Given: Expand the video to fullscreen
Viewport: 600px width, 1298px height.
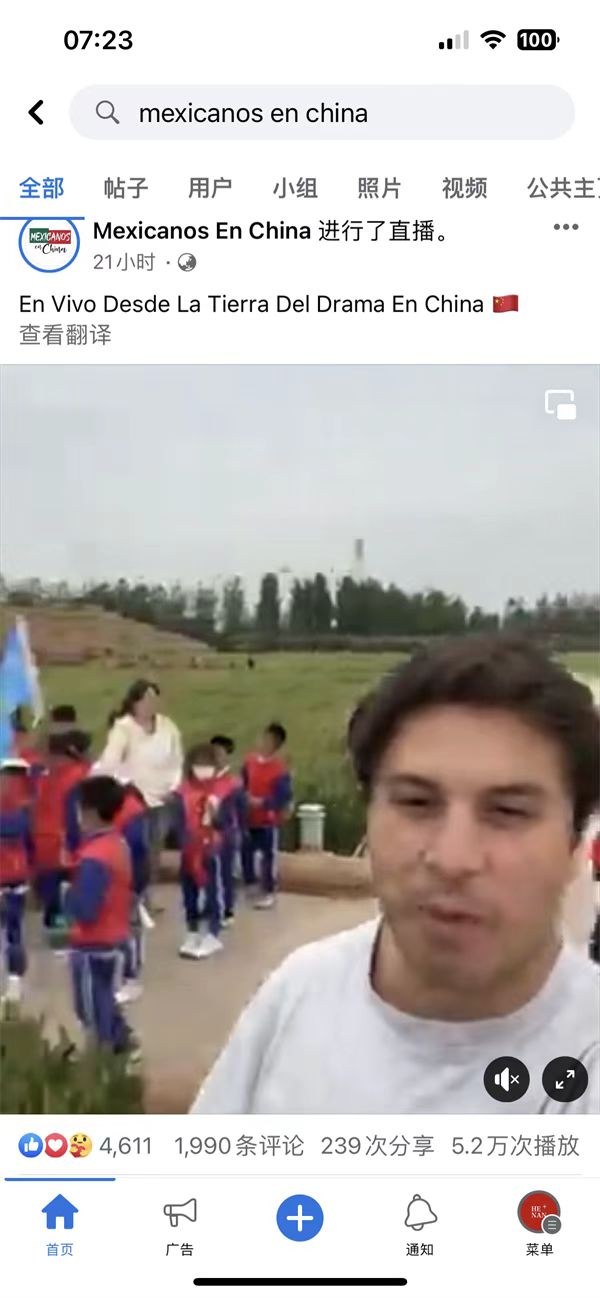Looking at the screenshot, I should (x=565, y=1079).
